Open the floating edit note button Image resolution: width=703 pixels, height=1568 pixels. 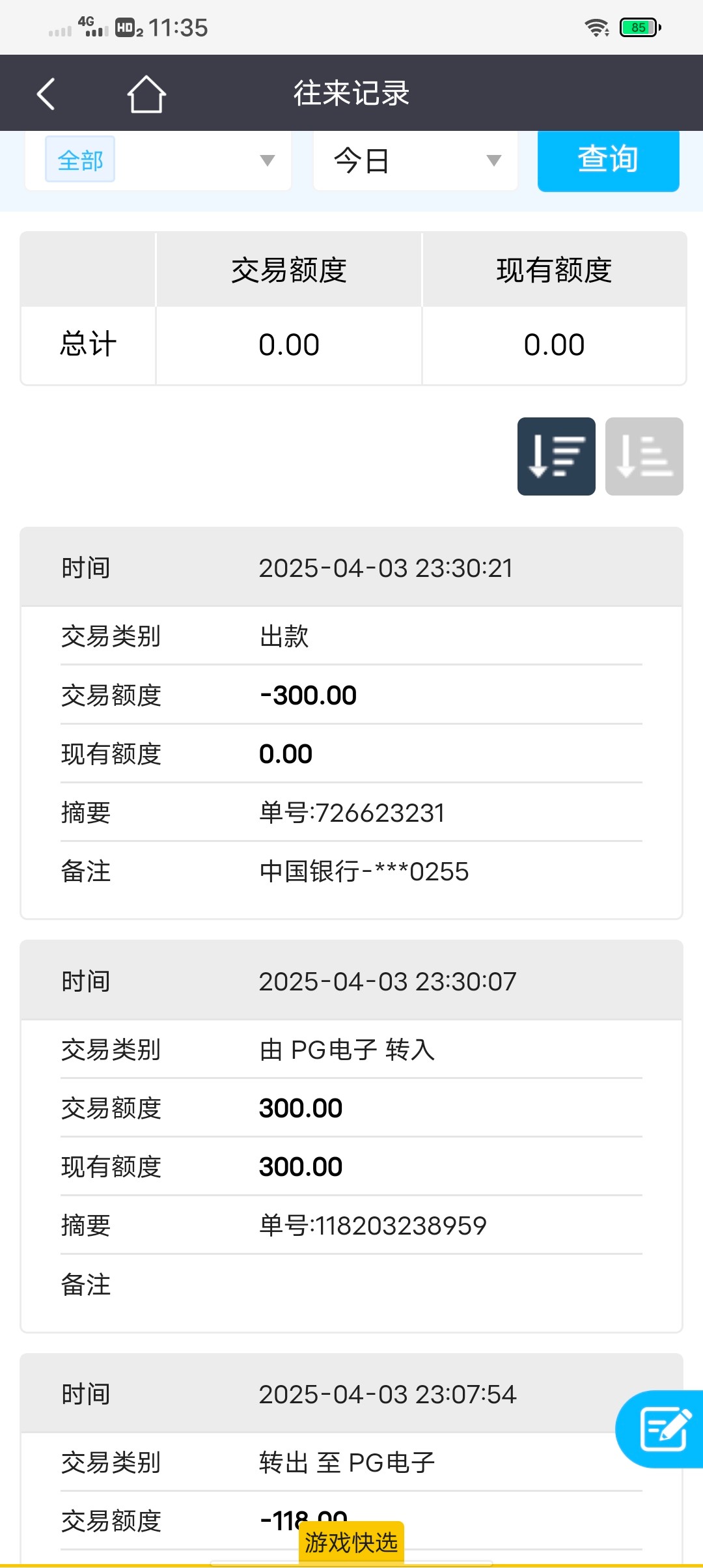point(660,1429)
